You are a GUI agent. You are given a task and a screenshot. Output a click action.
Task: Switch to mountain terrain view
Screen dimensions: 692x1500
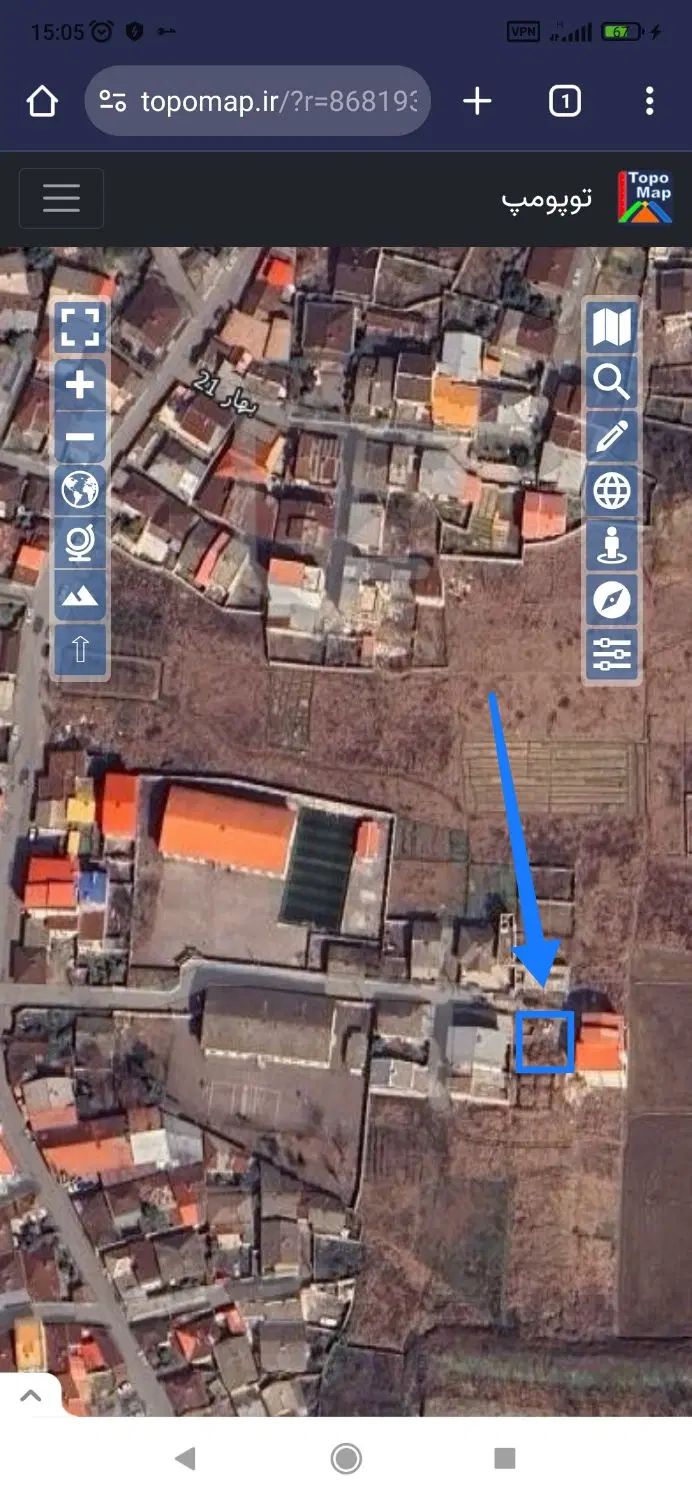click(x=80, y=597)
